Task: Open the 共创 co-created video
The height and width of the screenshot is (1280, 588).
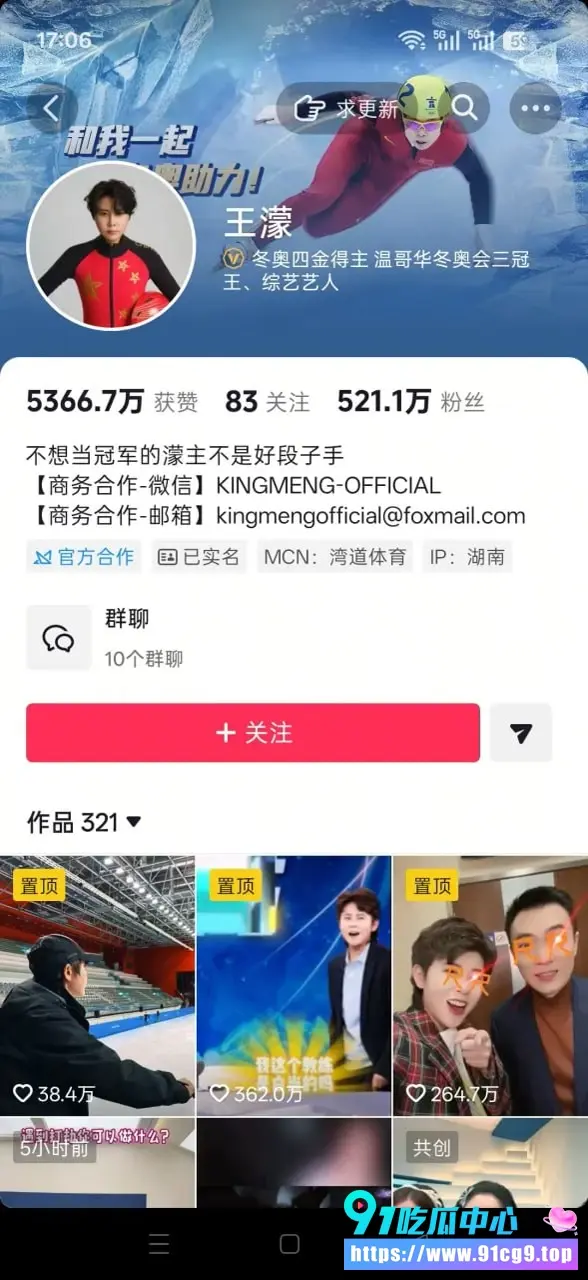Action: click(x=490, y=1163)
